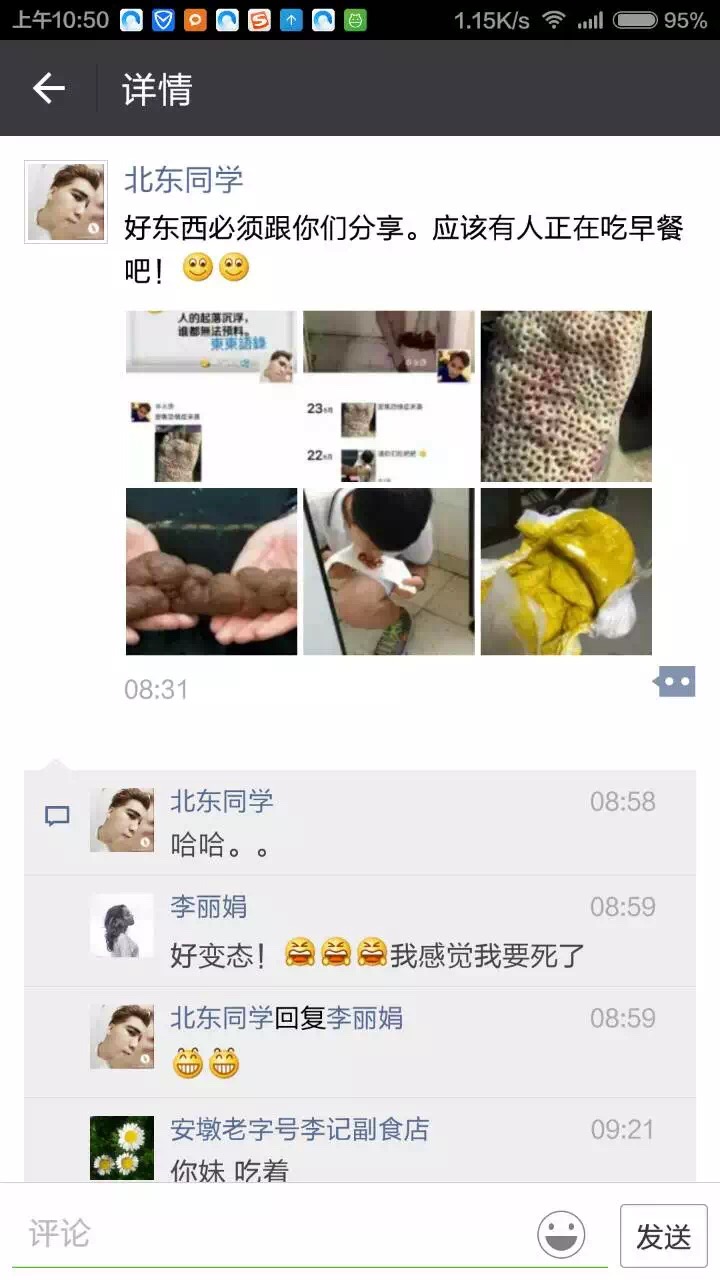Open the second photo in the top row
The height and width of the screenshot is (1280, 720).
pos(389,396)
